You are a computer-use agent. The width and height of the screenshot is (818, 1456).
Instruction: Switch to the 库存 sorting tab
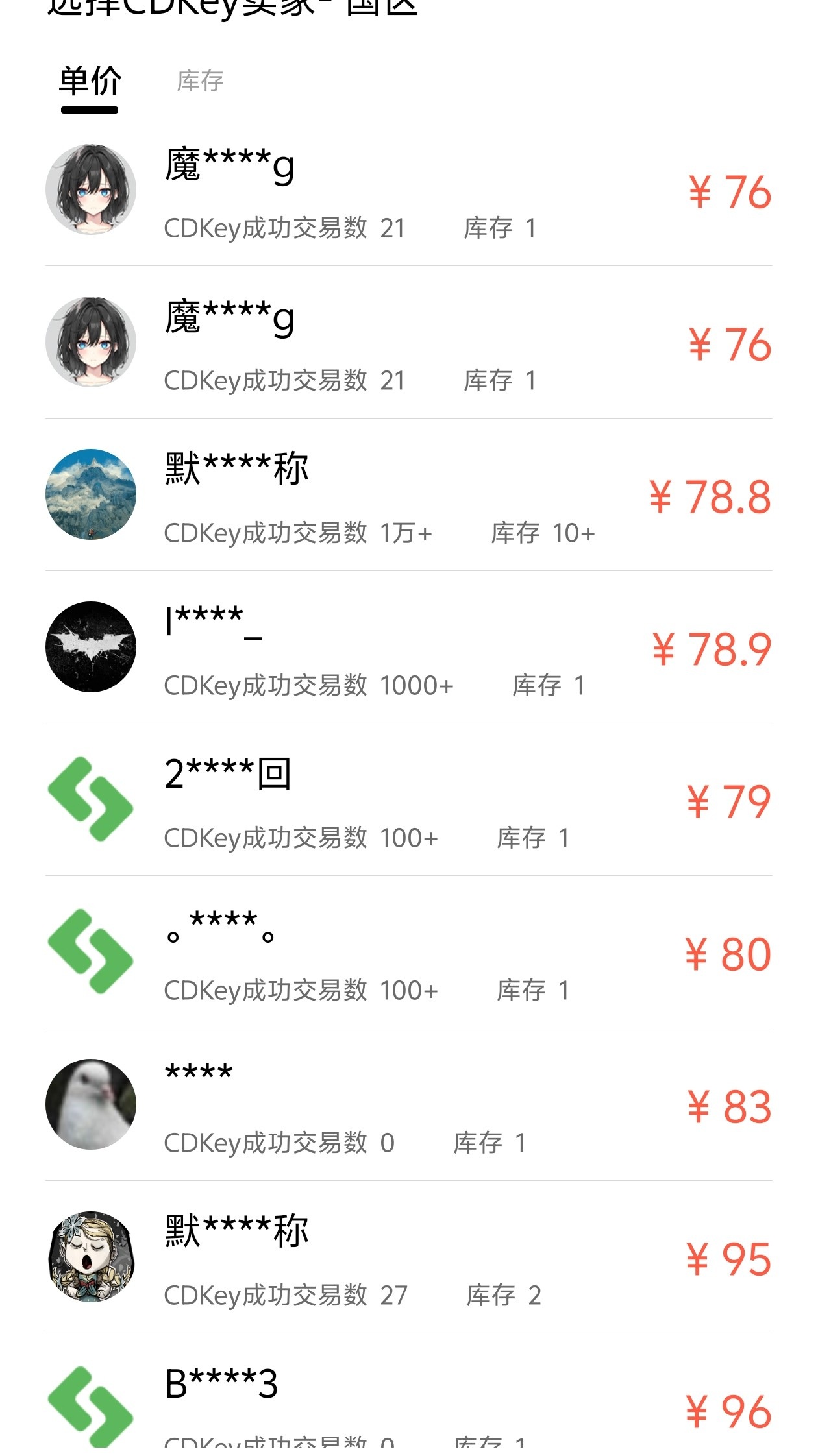pyautogui.click(x=200, y=82)
